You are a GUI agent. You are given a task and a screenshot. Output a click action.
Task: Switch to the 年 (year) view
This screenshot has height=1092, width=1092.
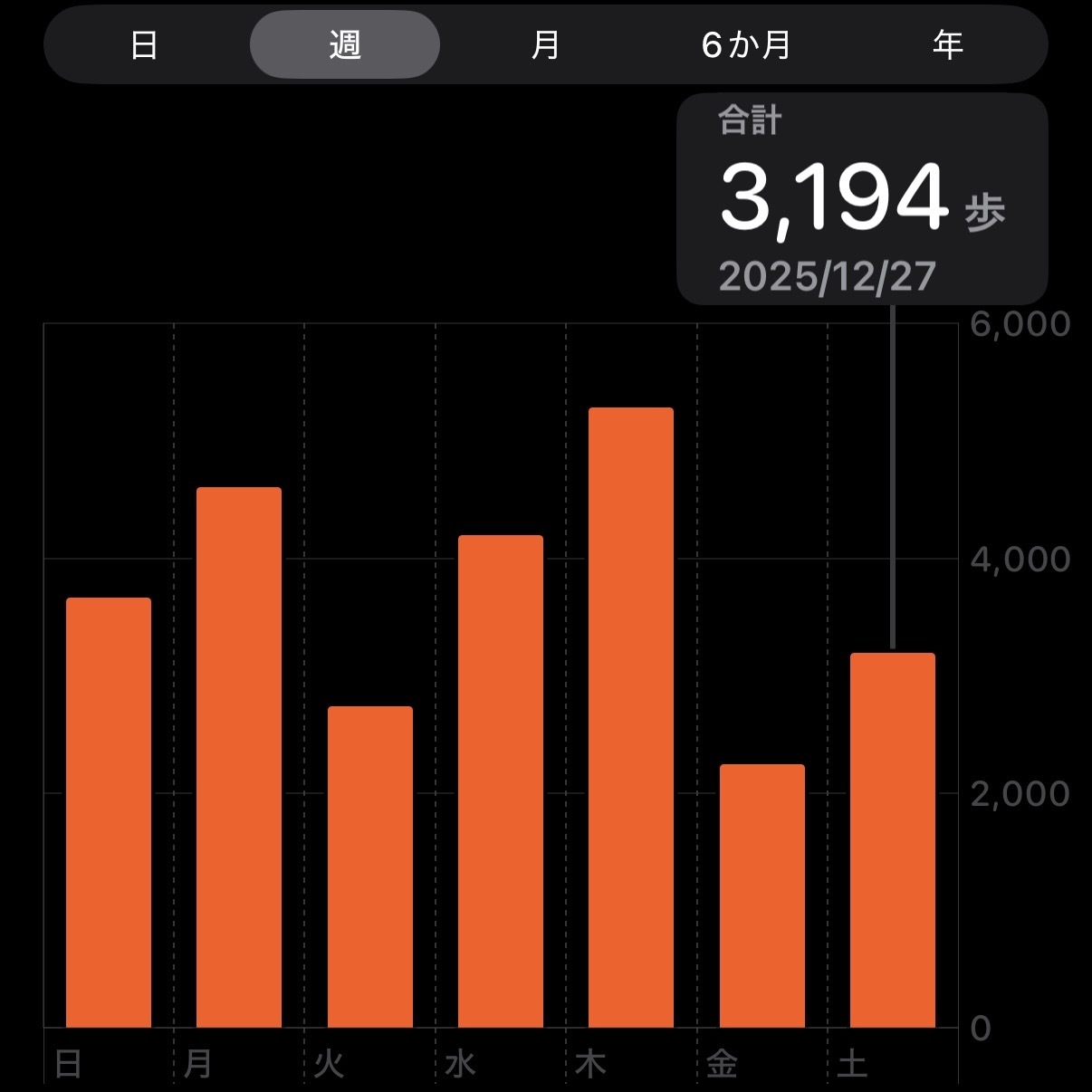947,44
